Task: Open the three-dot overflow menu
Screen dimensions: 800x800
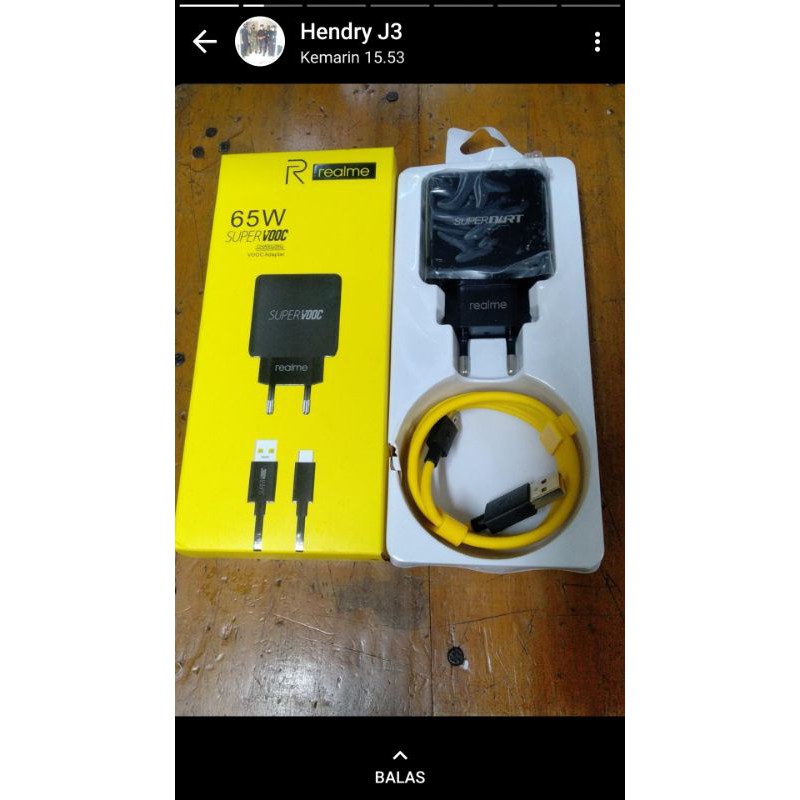Action: click(597, 42)
